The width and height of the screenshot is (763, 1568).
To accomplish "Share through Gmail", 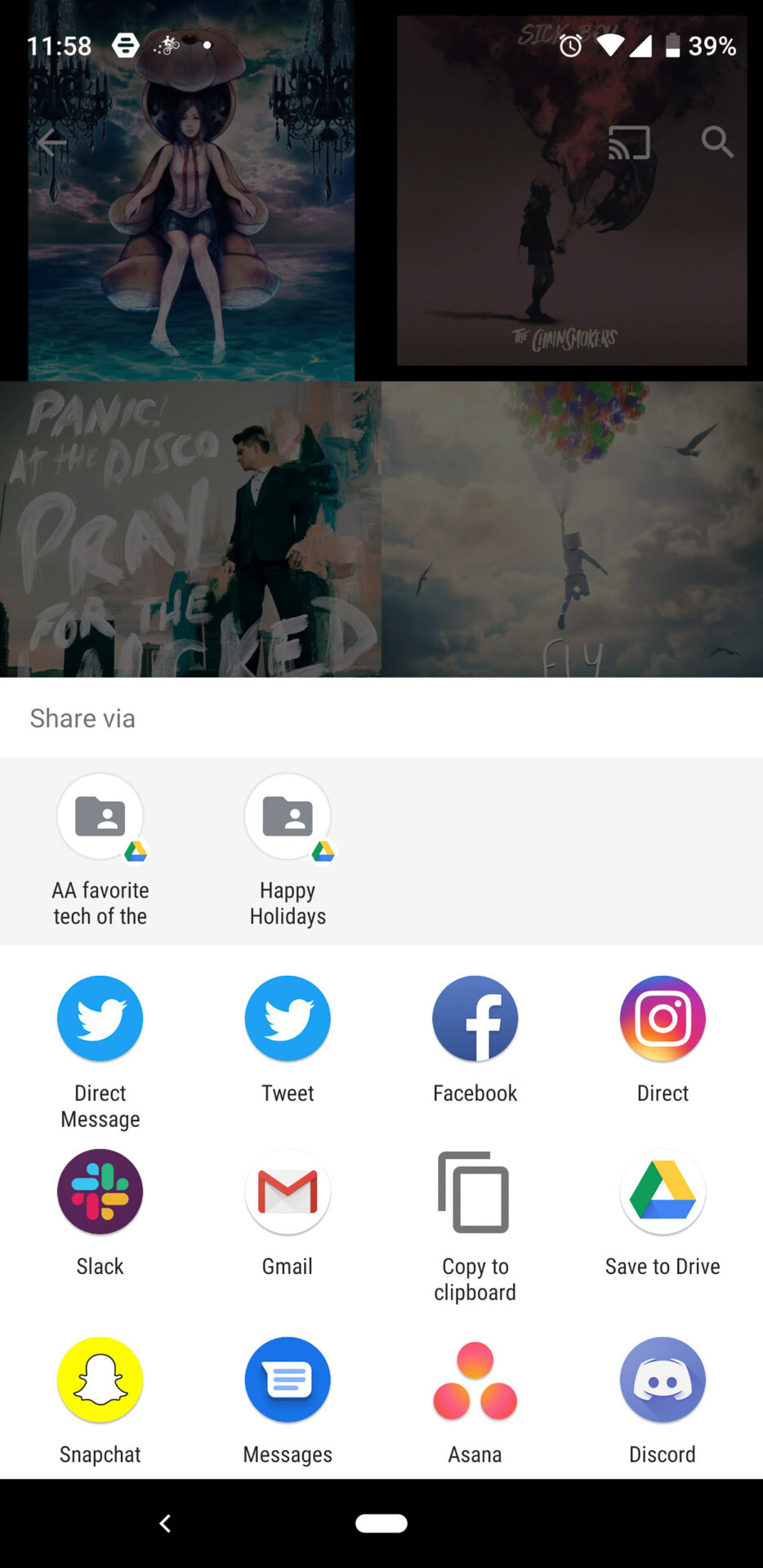I will click(x=288, y=1192).
